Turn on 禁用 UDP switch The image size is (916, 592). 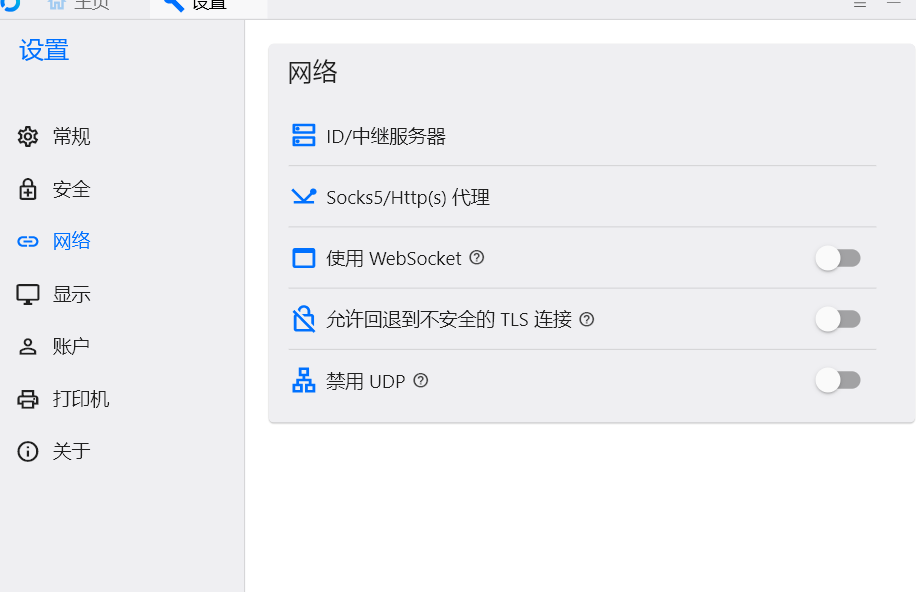point(837,380)
